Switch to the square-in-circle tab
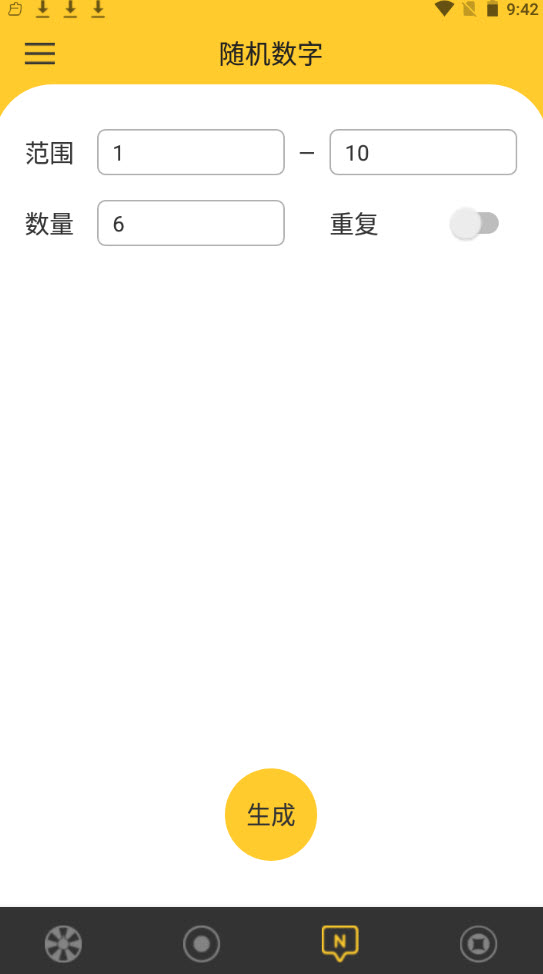 [x=478, y=944]
